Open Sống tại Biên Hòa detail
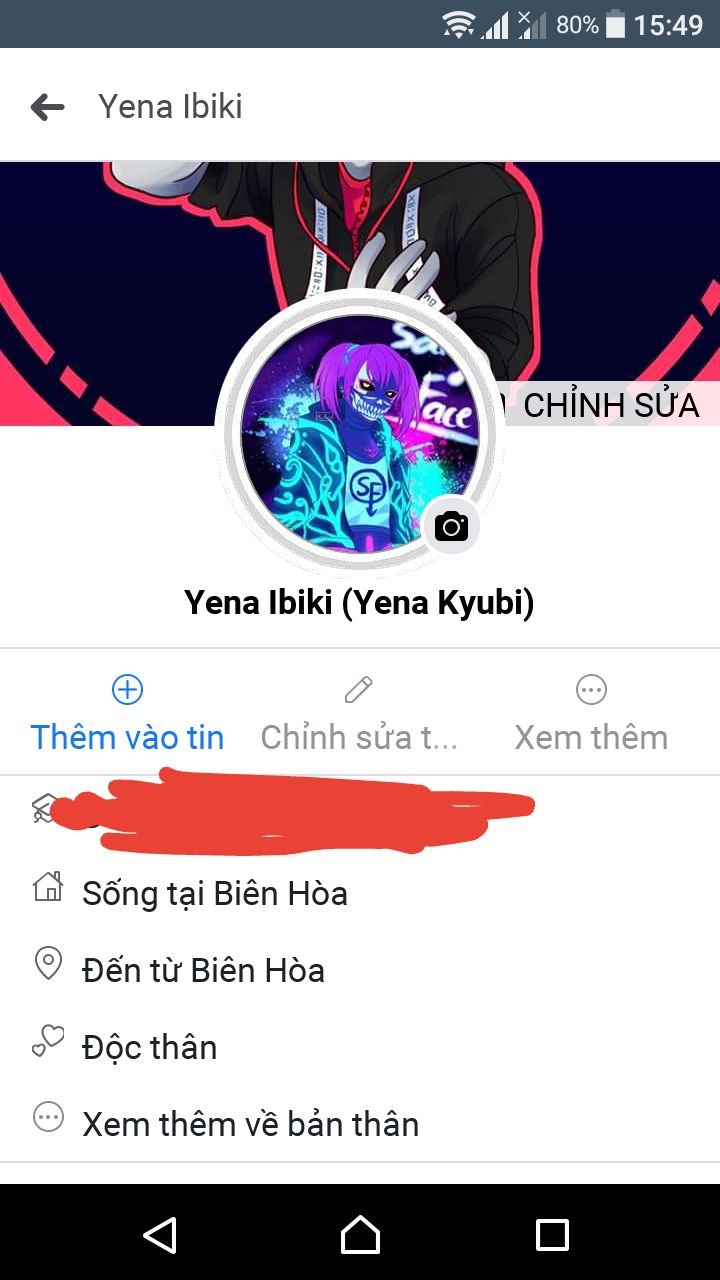Screen dimensions: 720x1280 360,892
